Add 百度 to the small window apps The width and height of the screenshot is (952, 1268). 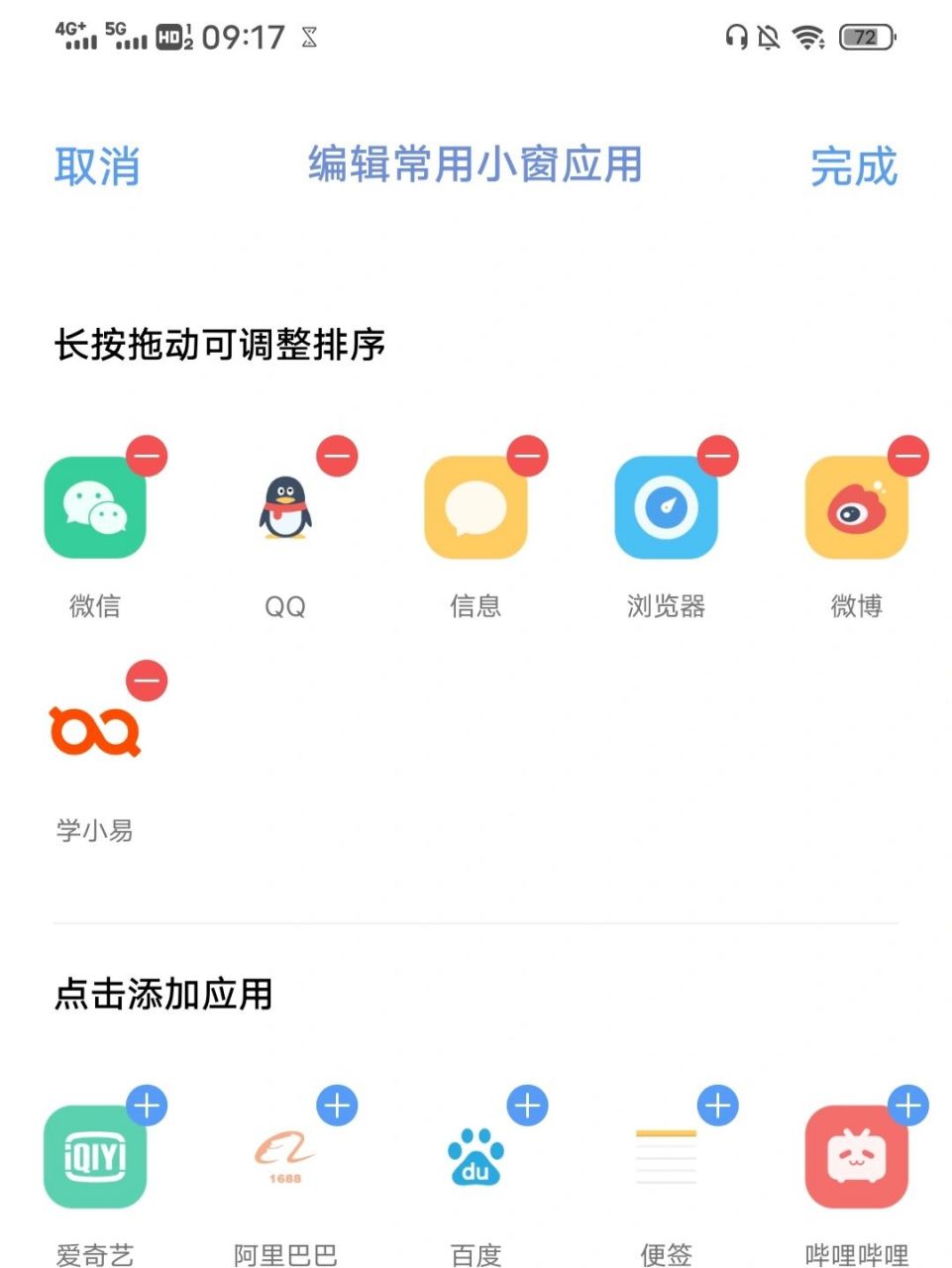tap(527, 1106)
